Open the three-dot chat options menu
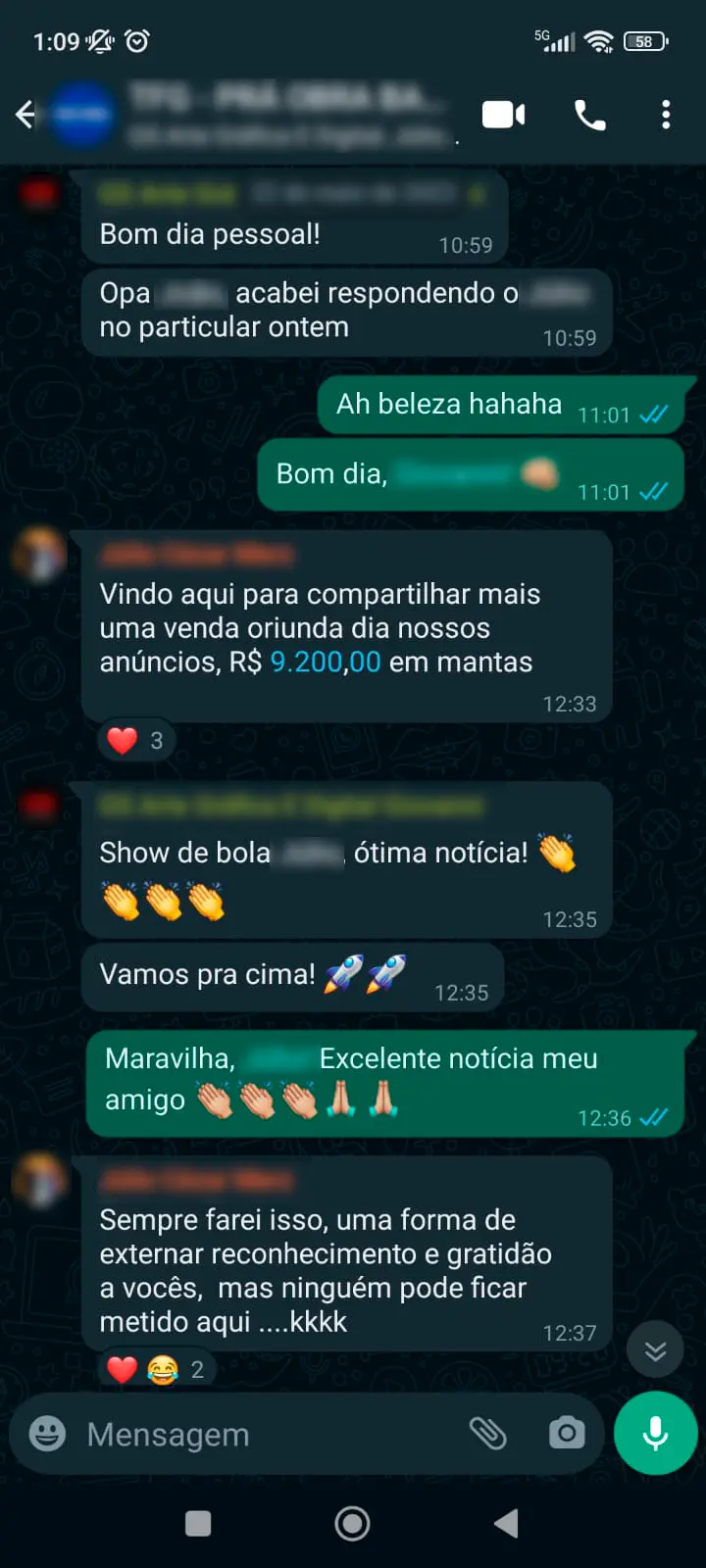This screenshot has height=1568, width=706. coord(666,114)
